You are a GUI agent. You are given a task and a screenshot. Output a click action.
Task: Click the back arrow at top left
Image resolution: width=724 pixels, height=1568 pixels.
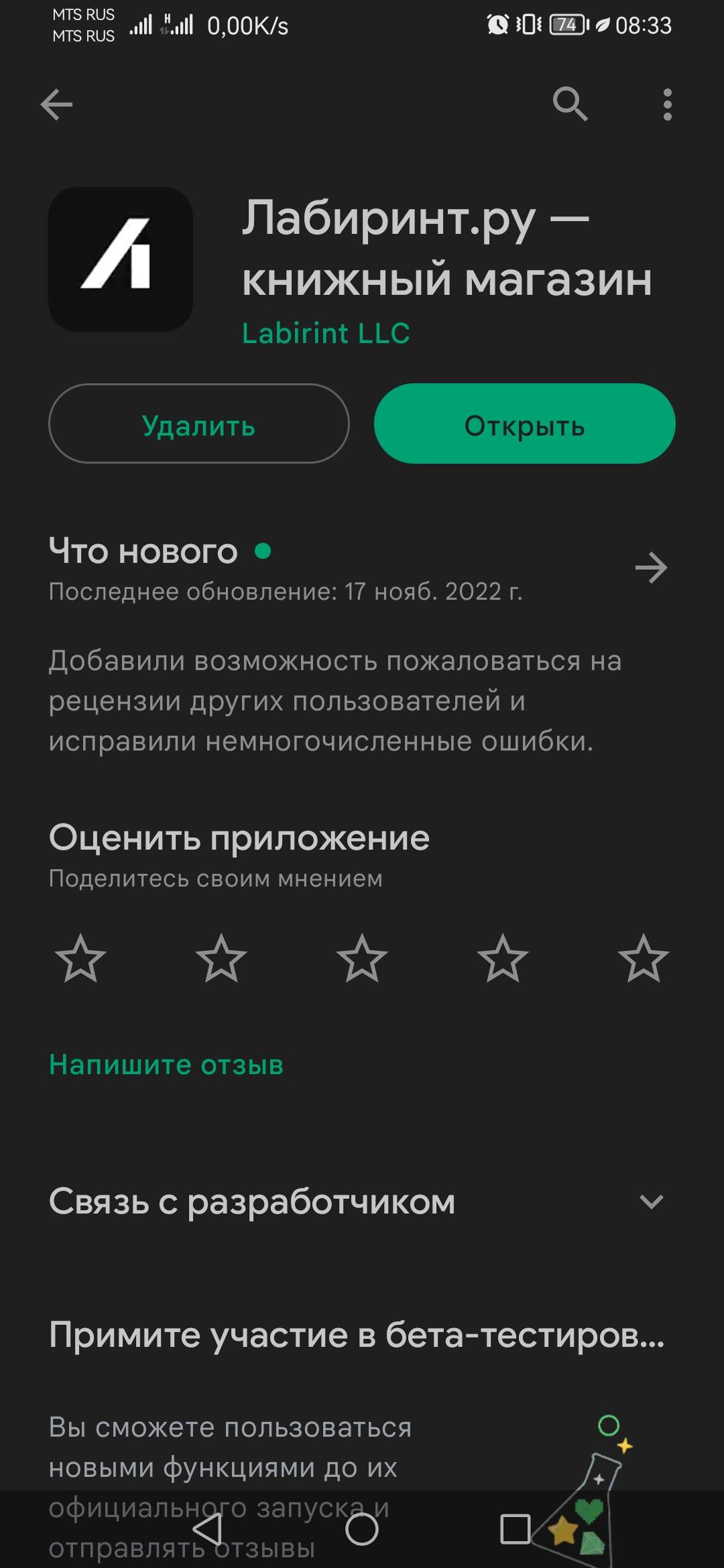point(56,104)
